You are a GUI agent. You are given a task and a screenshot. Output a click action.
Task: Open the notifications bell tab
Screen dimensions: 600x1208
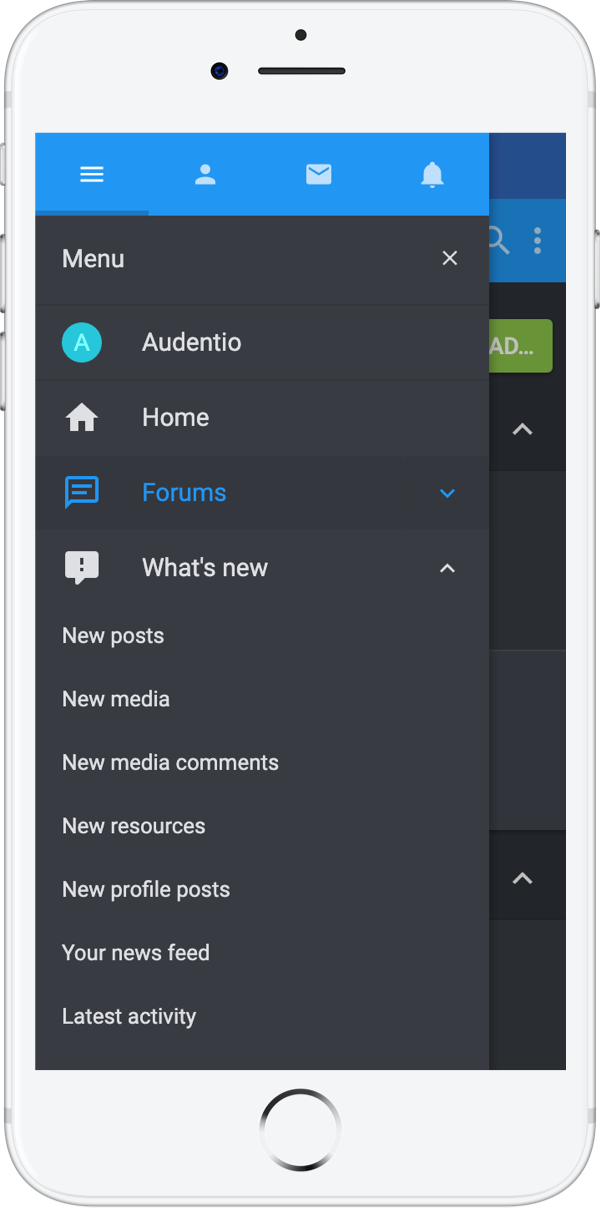(432, 175)
